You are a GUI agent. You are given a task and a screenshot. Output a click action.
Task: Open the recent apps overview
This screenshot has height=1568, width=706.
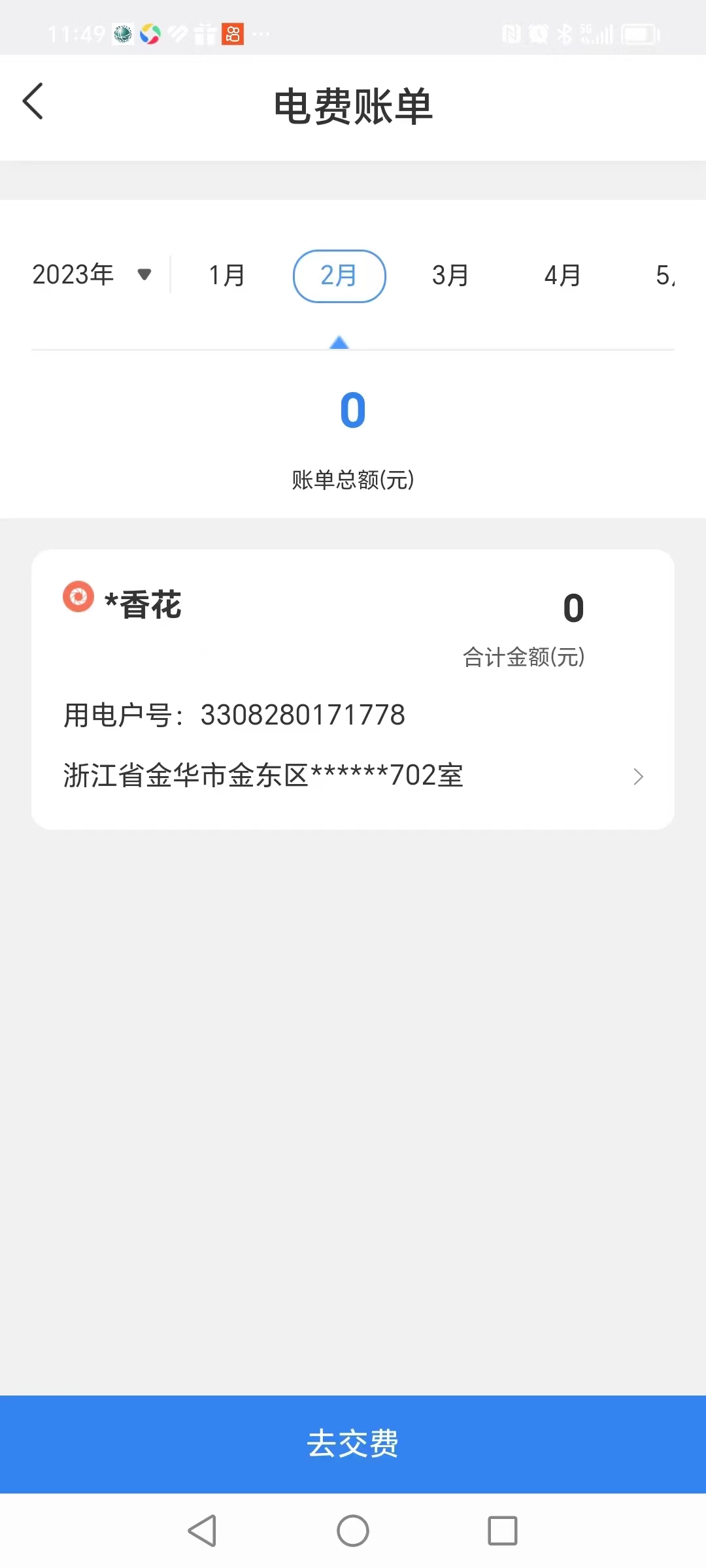tap(502, 1531)
